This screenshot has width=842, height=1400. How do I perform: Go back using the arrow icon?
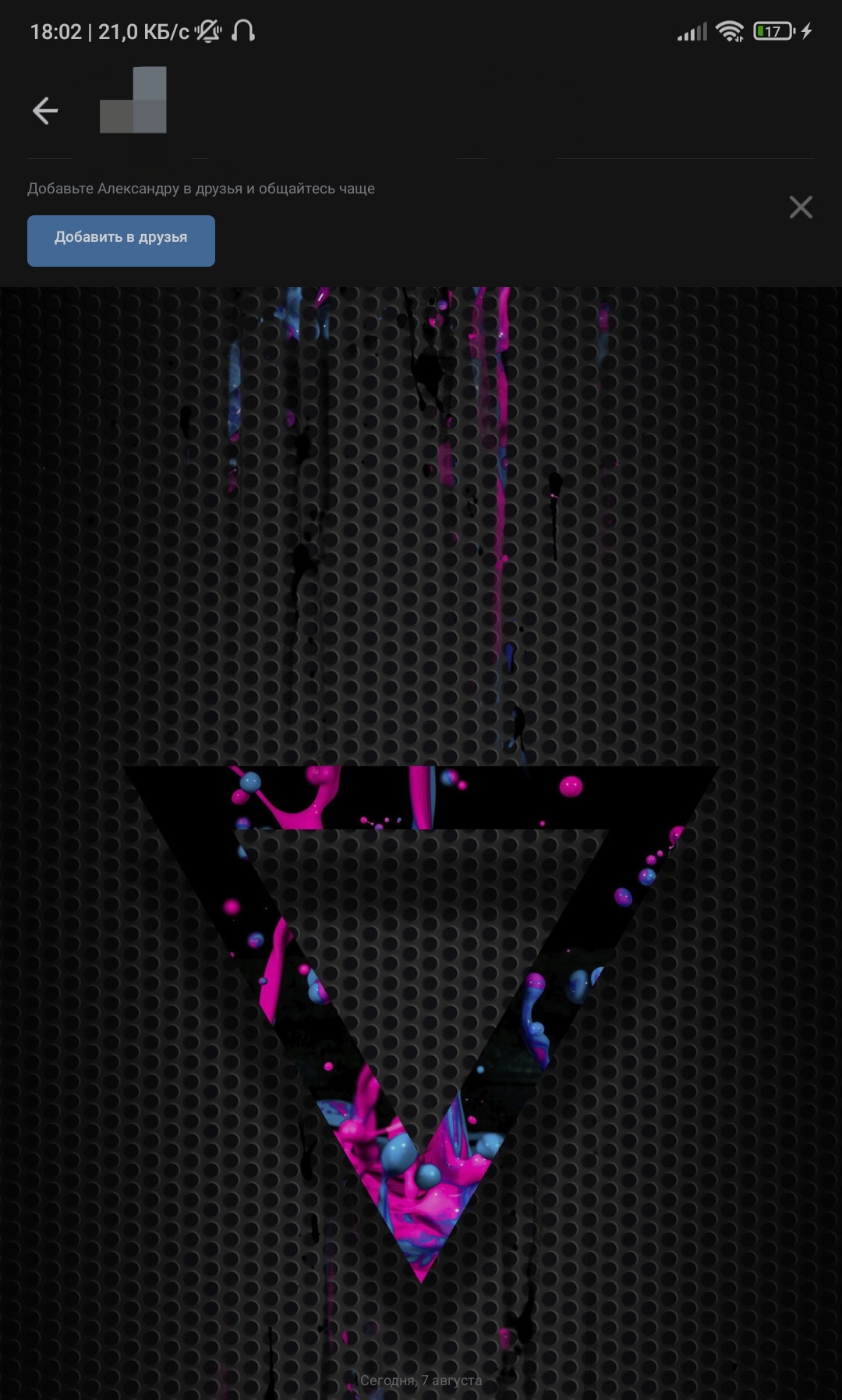45,111
